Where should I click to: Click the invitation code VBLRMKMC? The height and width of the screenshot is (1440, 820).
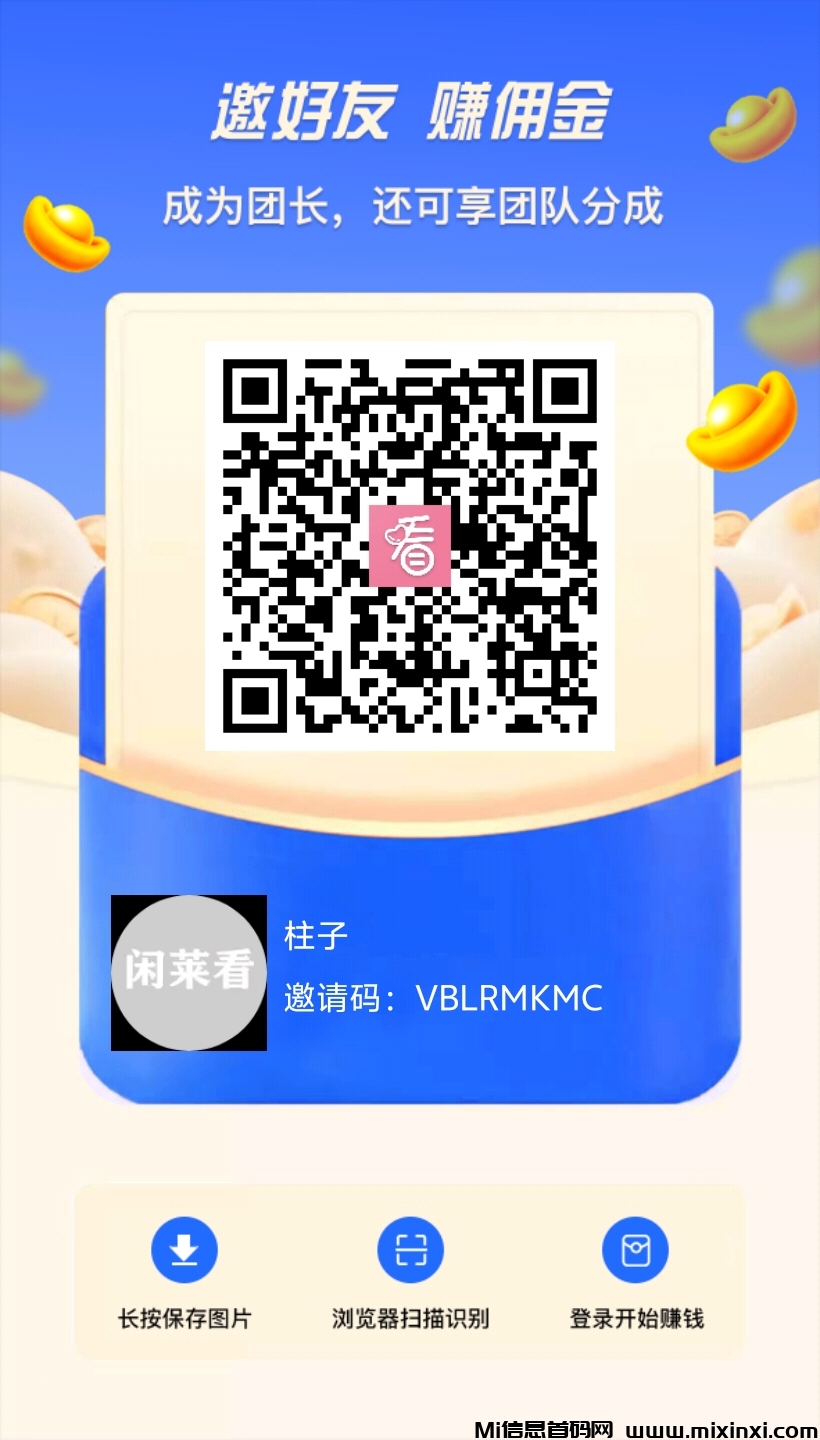click(x=510, y=998)
